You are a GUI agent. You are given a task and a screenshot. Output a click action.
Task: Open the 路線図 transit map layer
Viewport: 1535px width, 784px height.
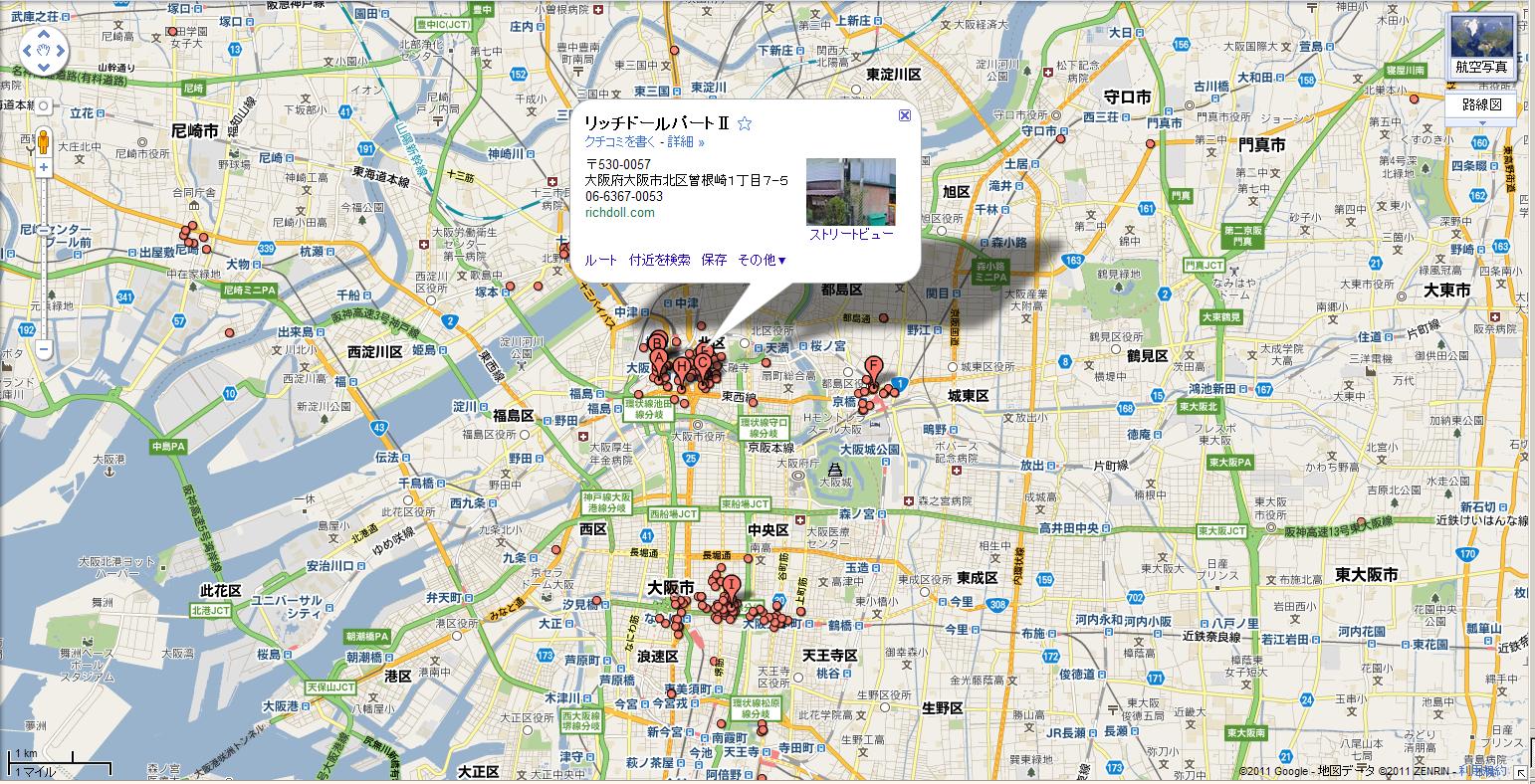1480,103
